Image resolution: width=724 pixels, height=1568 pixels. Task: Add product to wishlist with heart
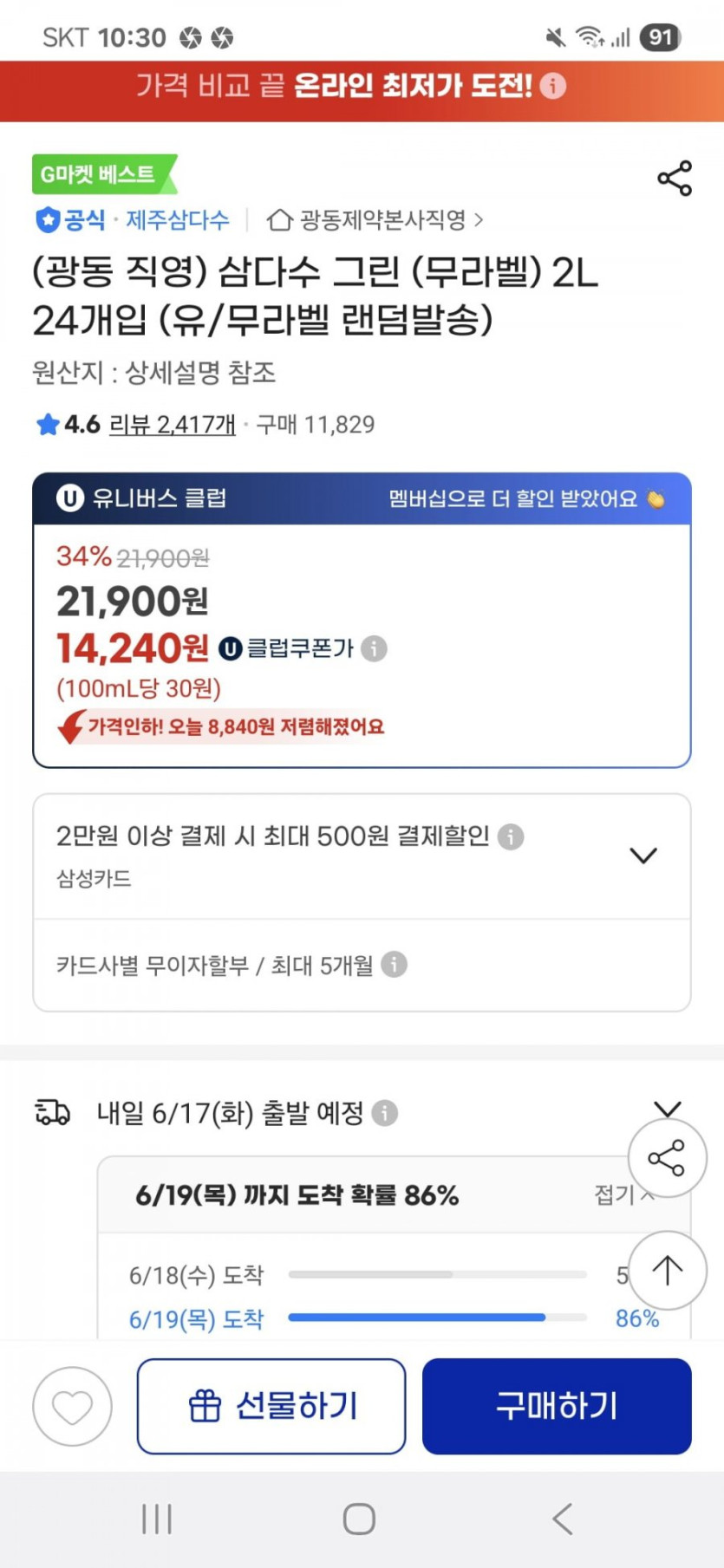pos(72,1406)
